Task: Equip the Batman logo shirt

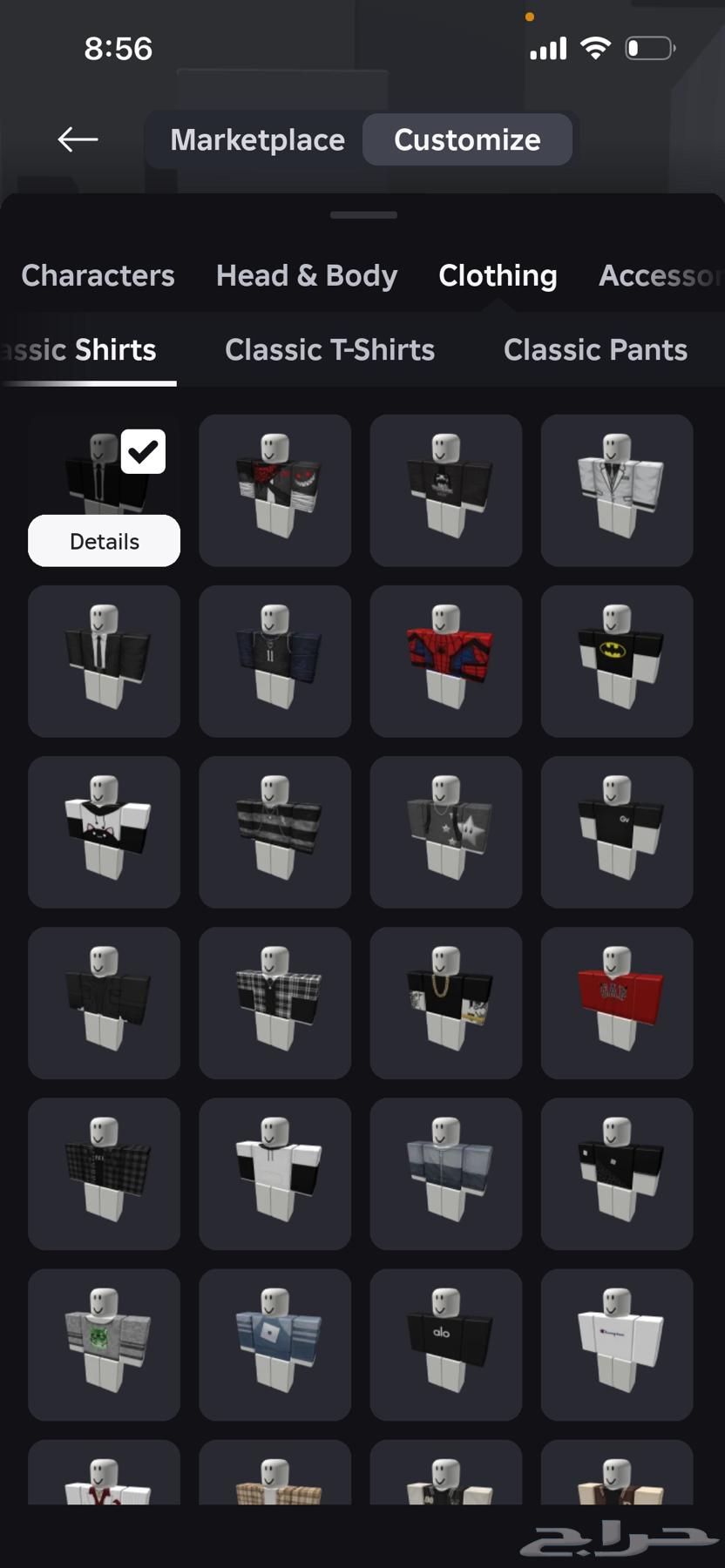Action: (x=617, y=660)
